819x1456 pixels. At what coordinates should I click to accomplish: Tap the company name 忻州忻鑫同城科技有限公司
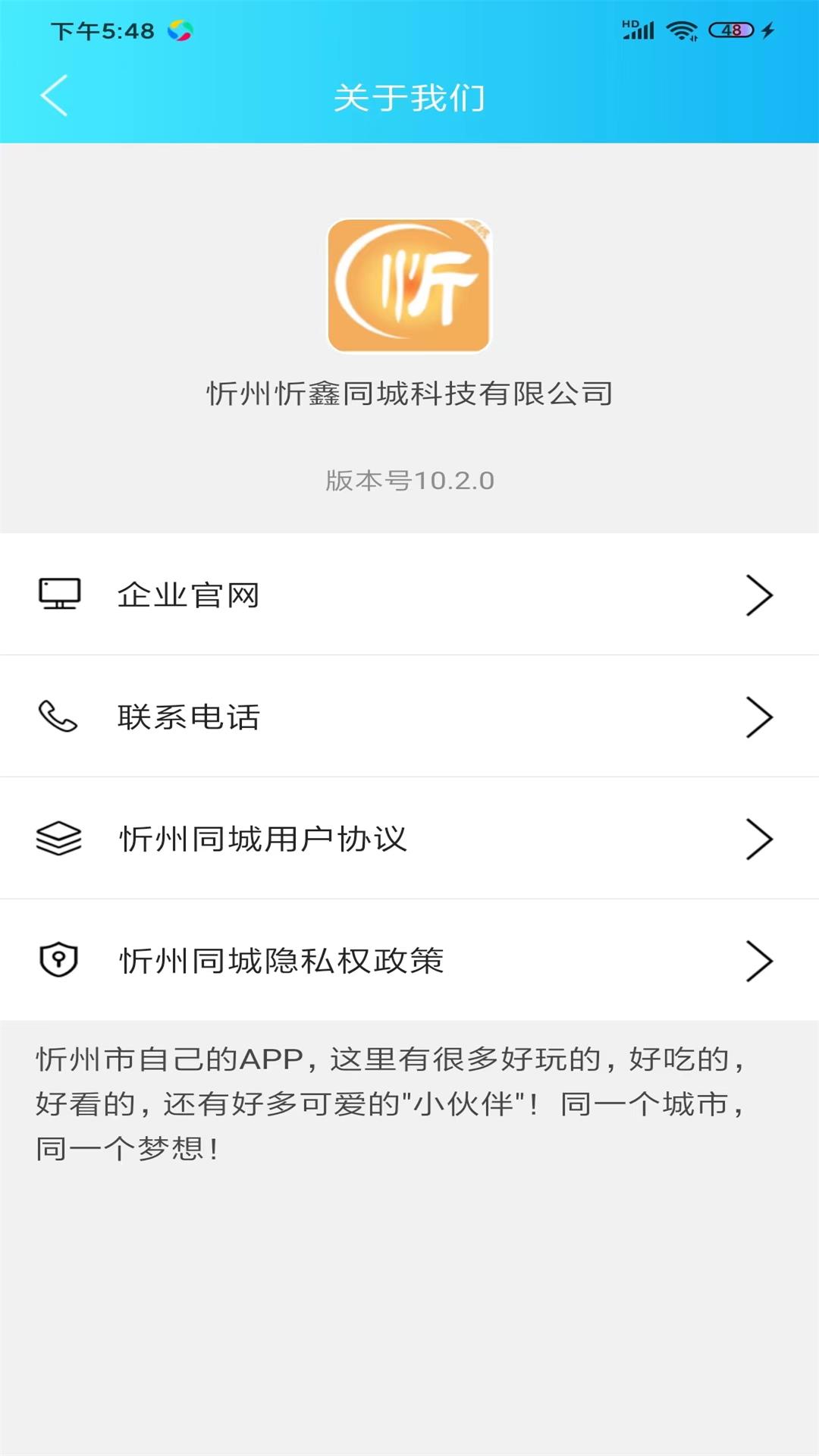tap(409, 391)
